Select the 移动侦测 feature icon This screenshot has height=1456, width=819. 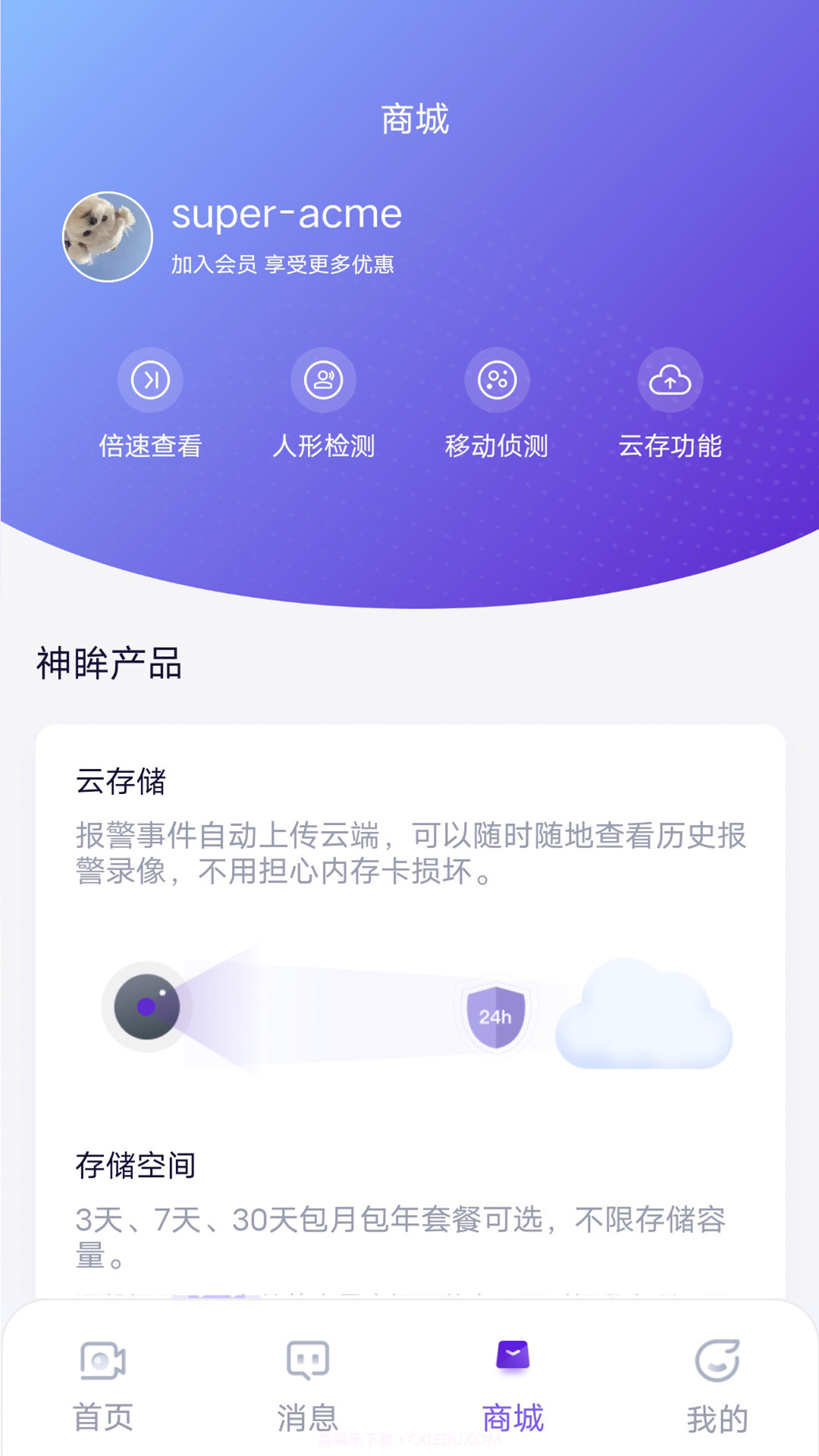click(x=497, y=381)
